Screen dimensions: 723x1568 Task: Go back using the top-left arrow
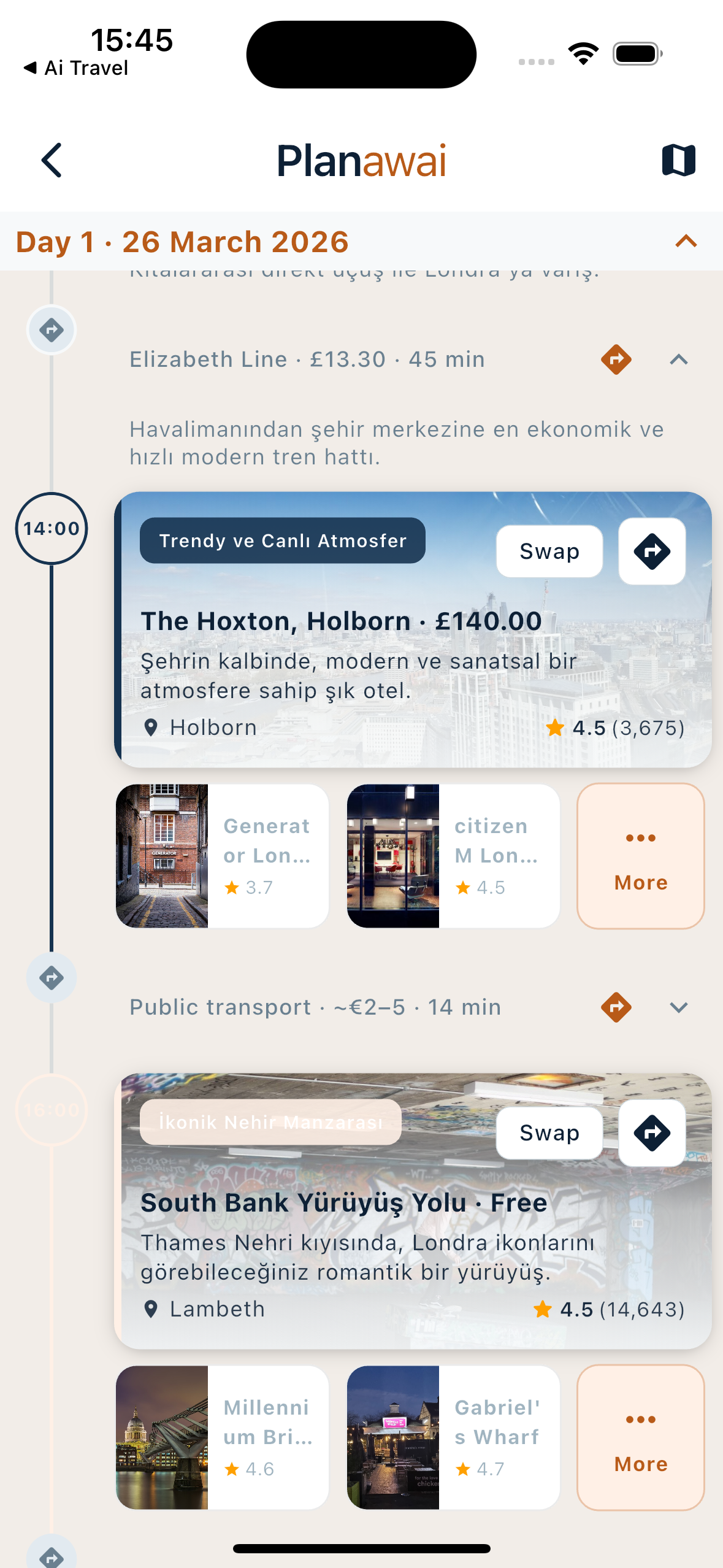52,160
